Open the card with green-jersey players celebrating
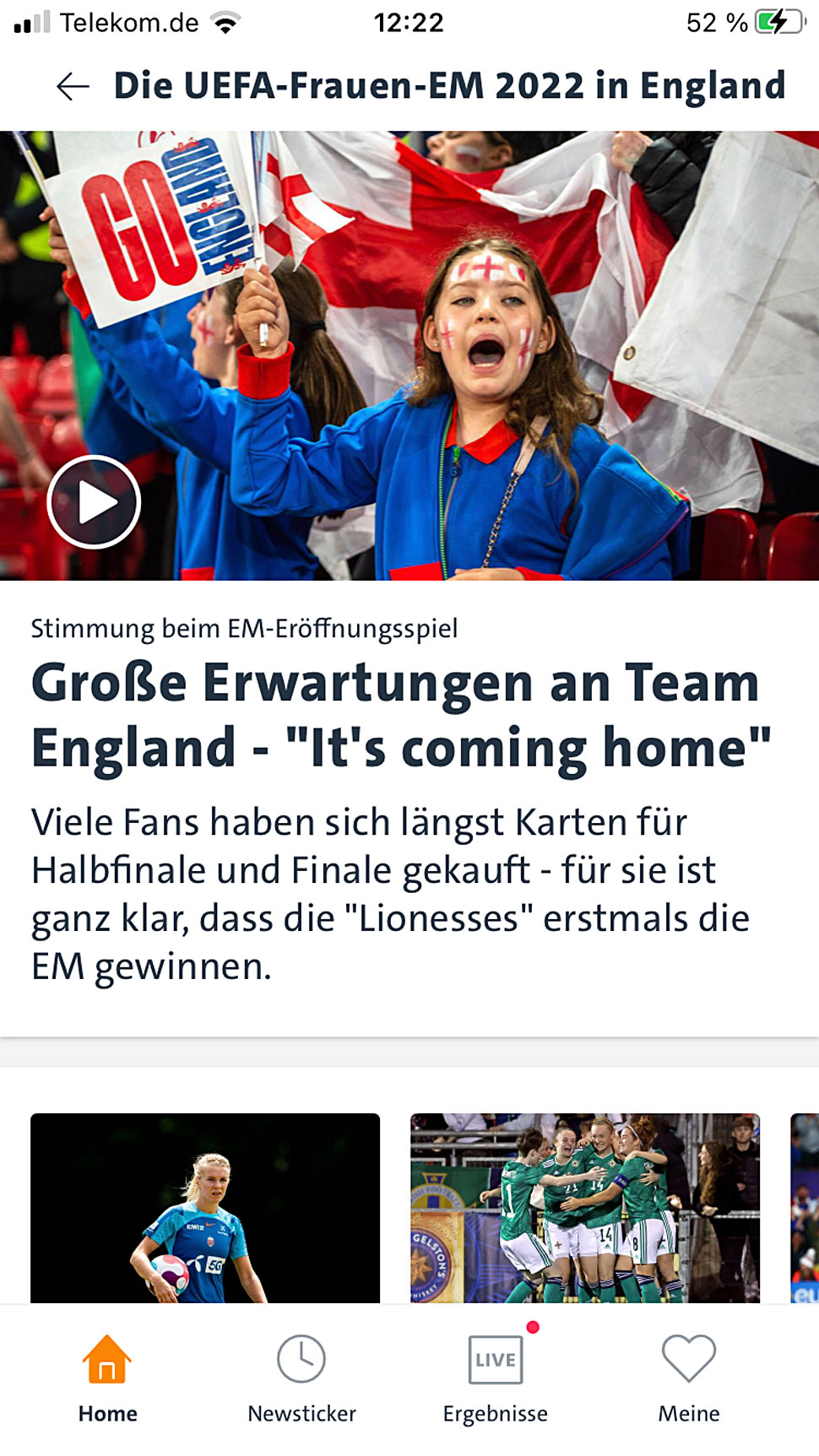This screenshot has height=1456, width=819. [x=585, y=1208]
